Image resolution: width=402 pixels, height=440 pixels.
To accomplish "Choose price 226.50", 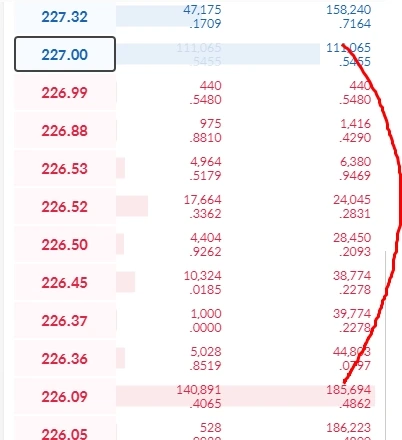I will tap(65, 244).
